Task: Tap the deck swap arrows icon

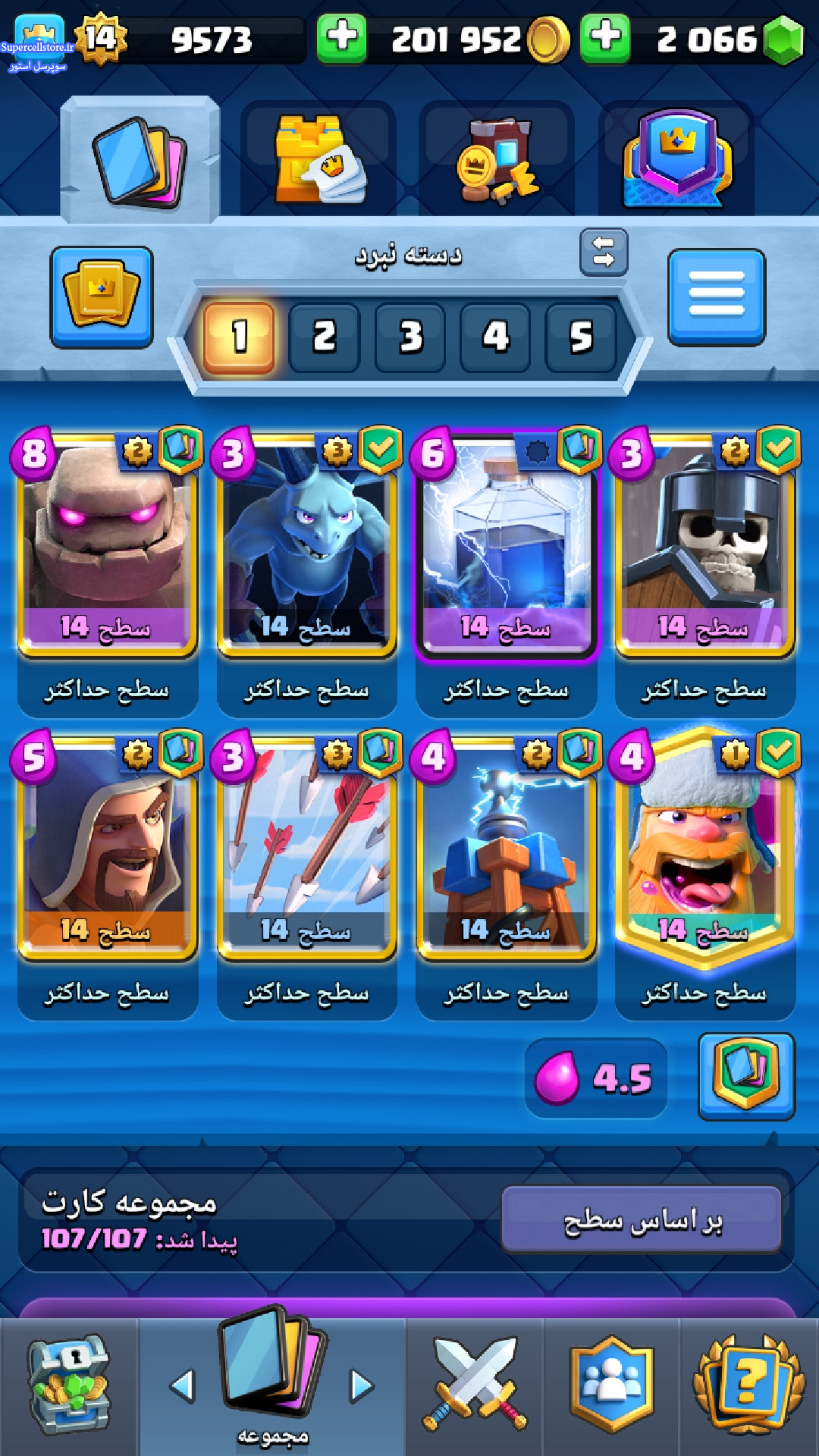Action: click(604, 252)
